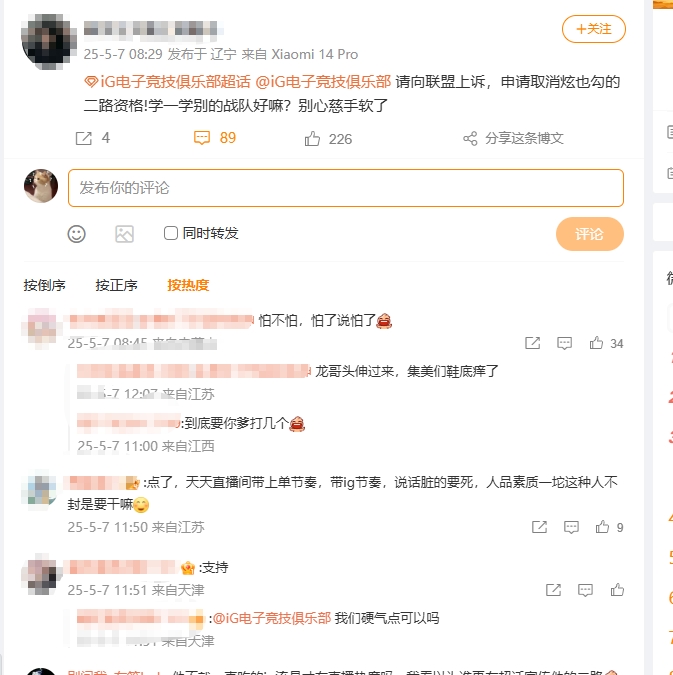Like the 怕不怕 comment with 34 likes
Screen dimensions: 673x675
pyautogui.click(x=597, y=343)
